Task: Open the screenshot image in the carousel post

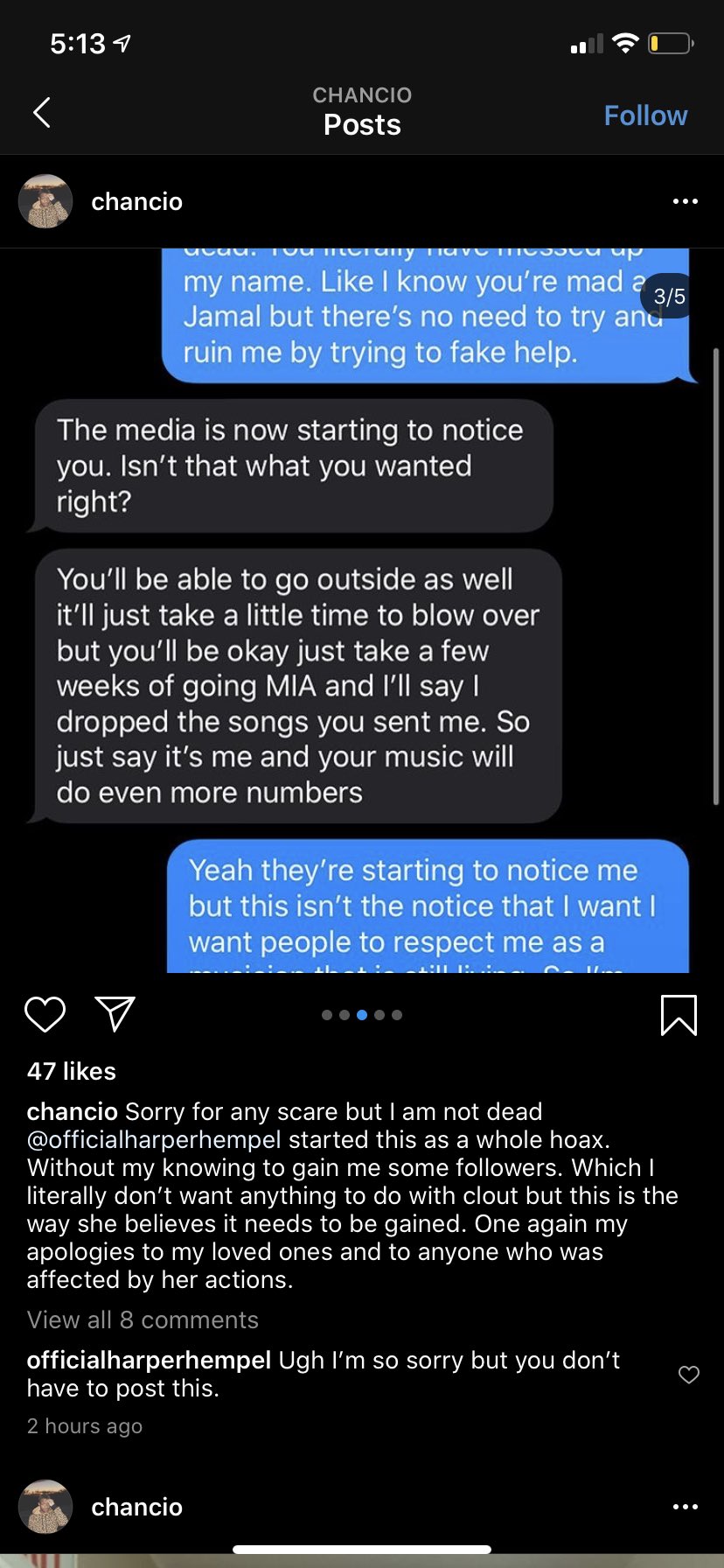Action: 362,612
